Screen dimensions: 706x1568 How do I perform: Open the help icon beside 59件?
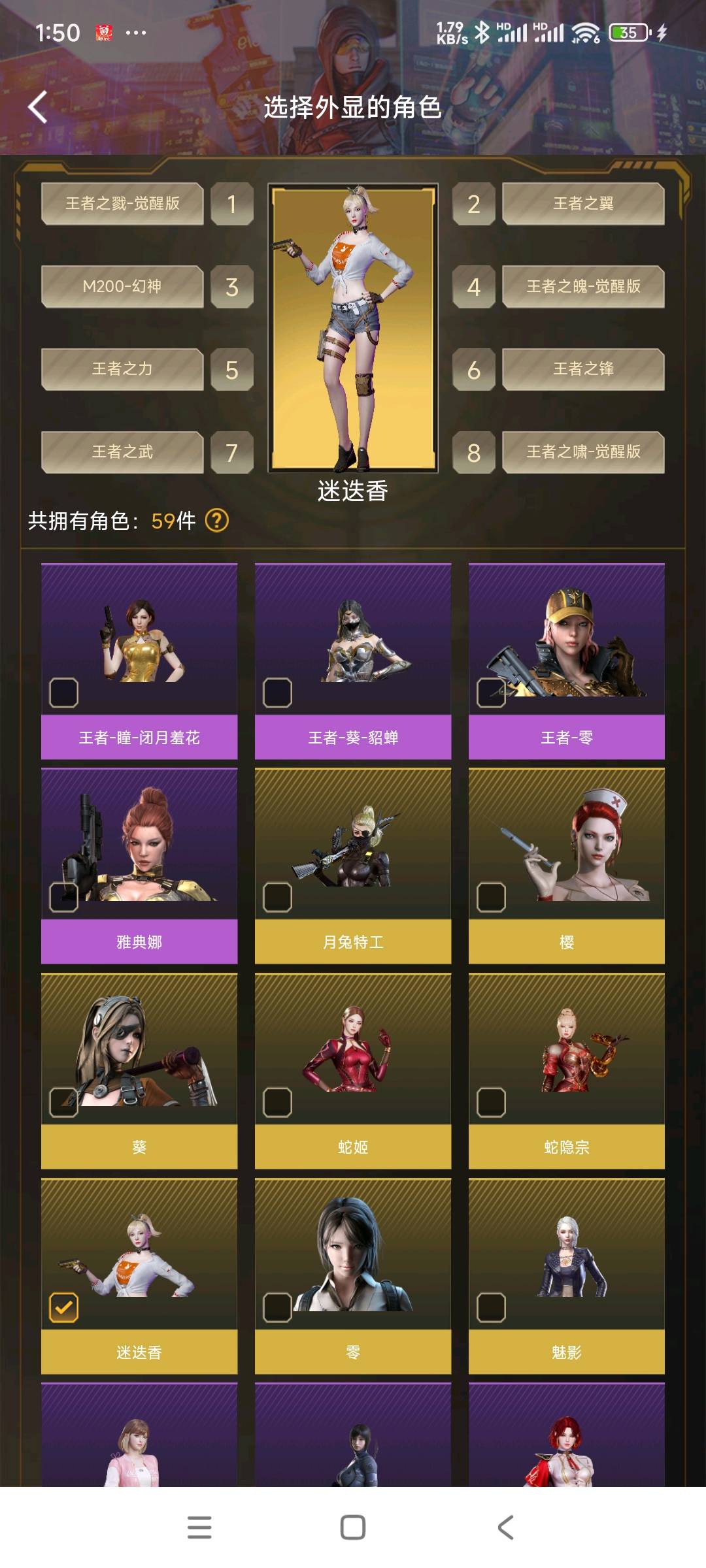click(216, 521)
